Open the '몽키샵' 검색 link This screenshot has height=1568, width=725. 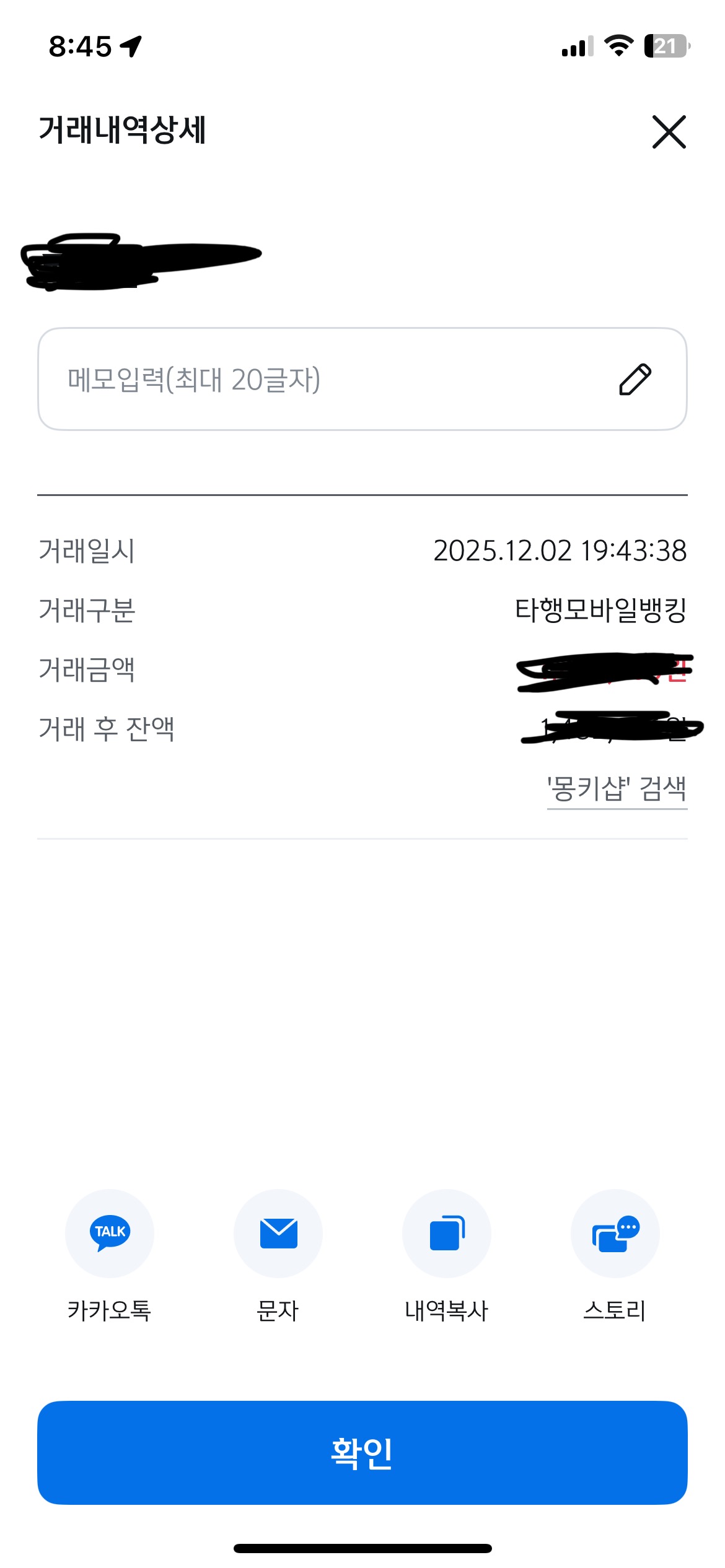pyautogui.click(x=617, y=789)
